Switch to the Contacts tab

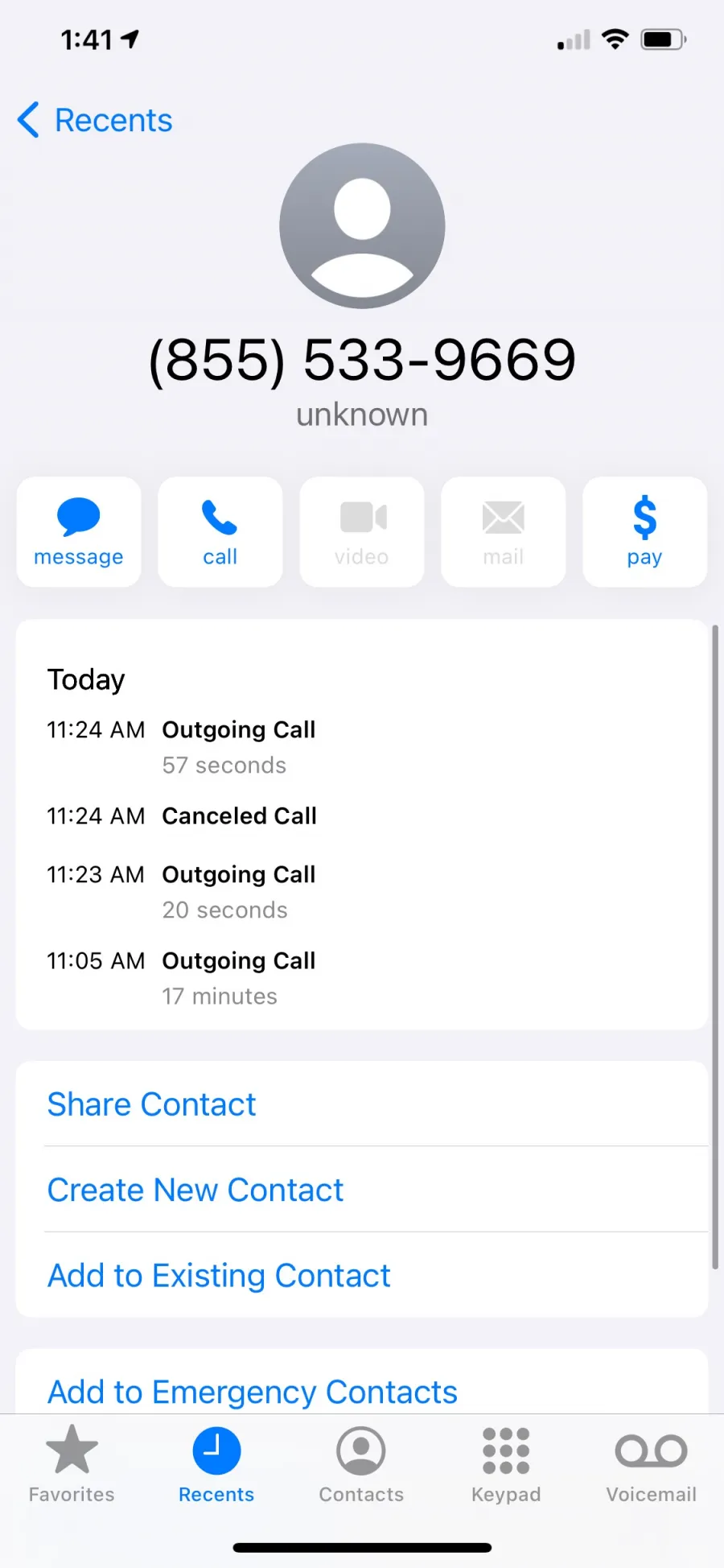[361, 1464]
